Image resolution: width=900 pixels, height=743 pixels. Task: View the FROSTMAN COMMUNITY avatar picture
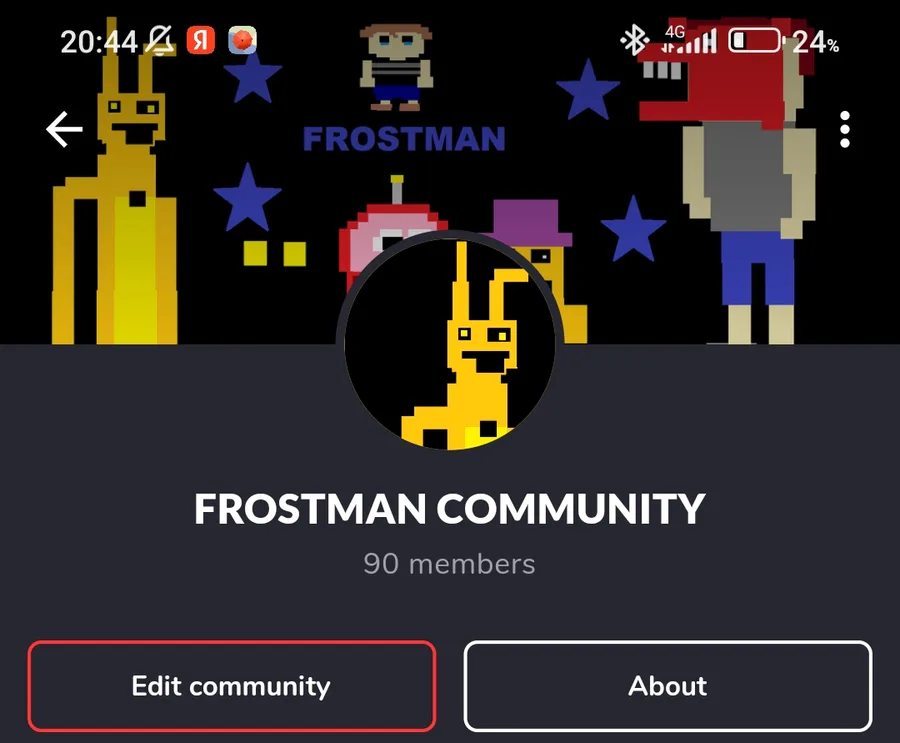[x=450, y=345]
